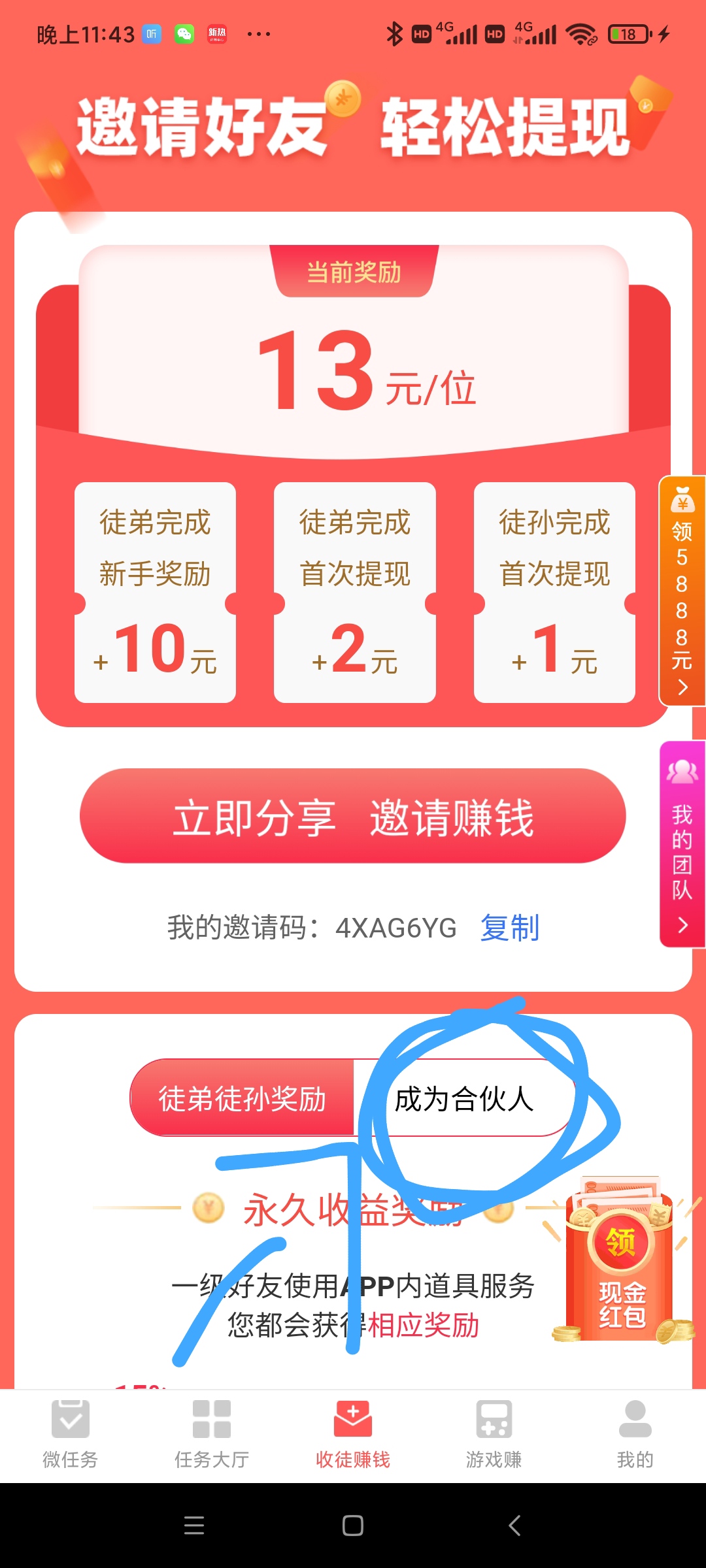Tap the system back button

tap(514, 1526)
